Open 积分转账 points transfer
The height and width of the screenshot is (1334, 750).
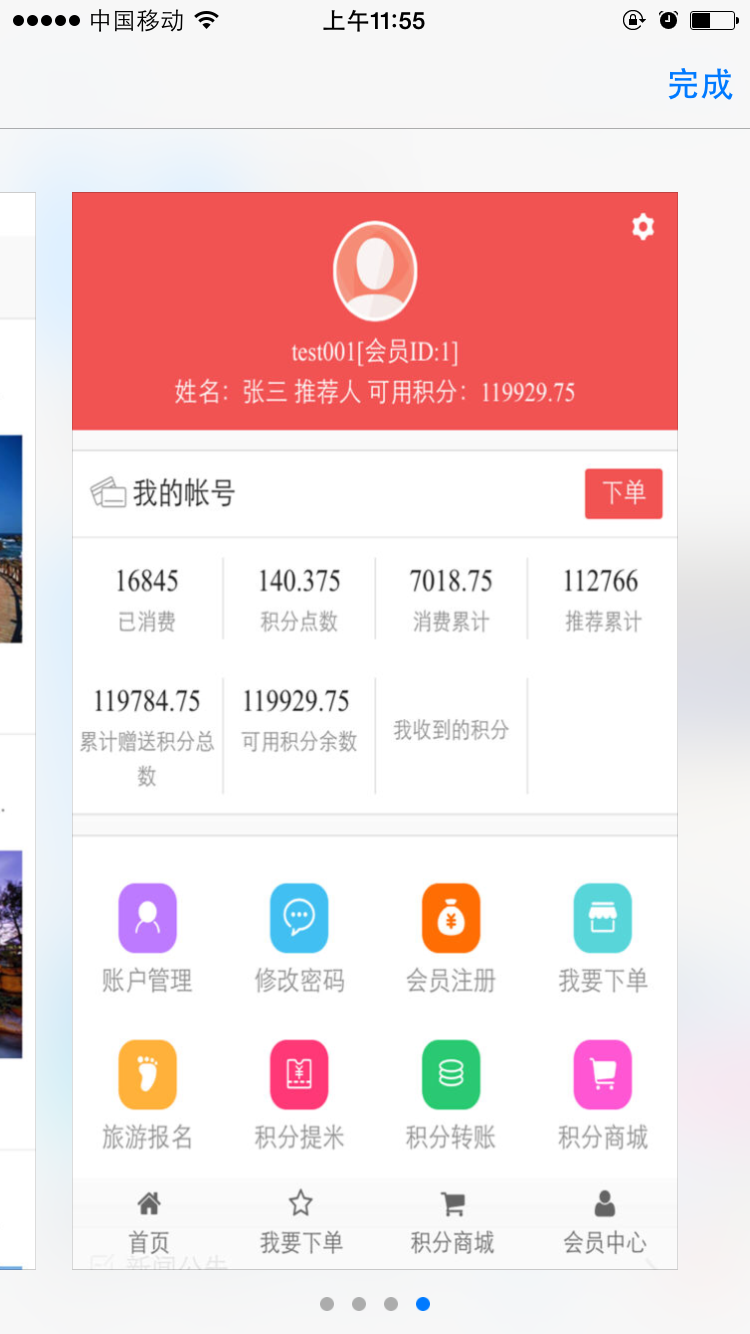click(451, 1093)
